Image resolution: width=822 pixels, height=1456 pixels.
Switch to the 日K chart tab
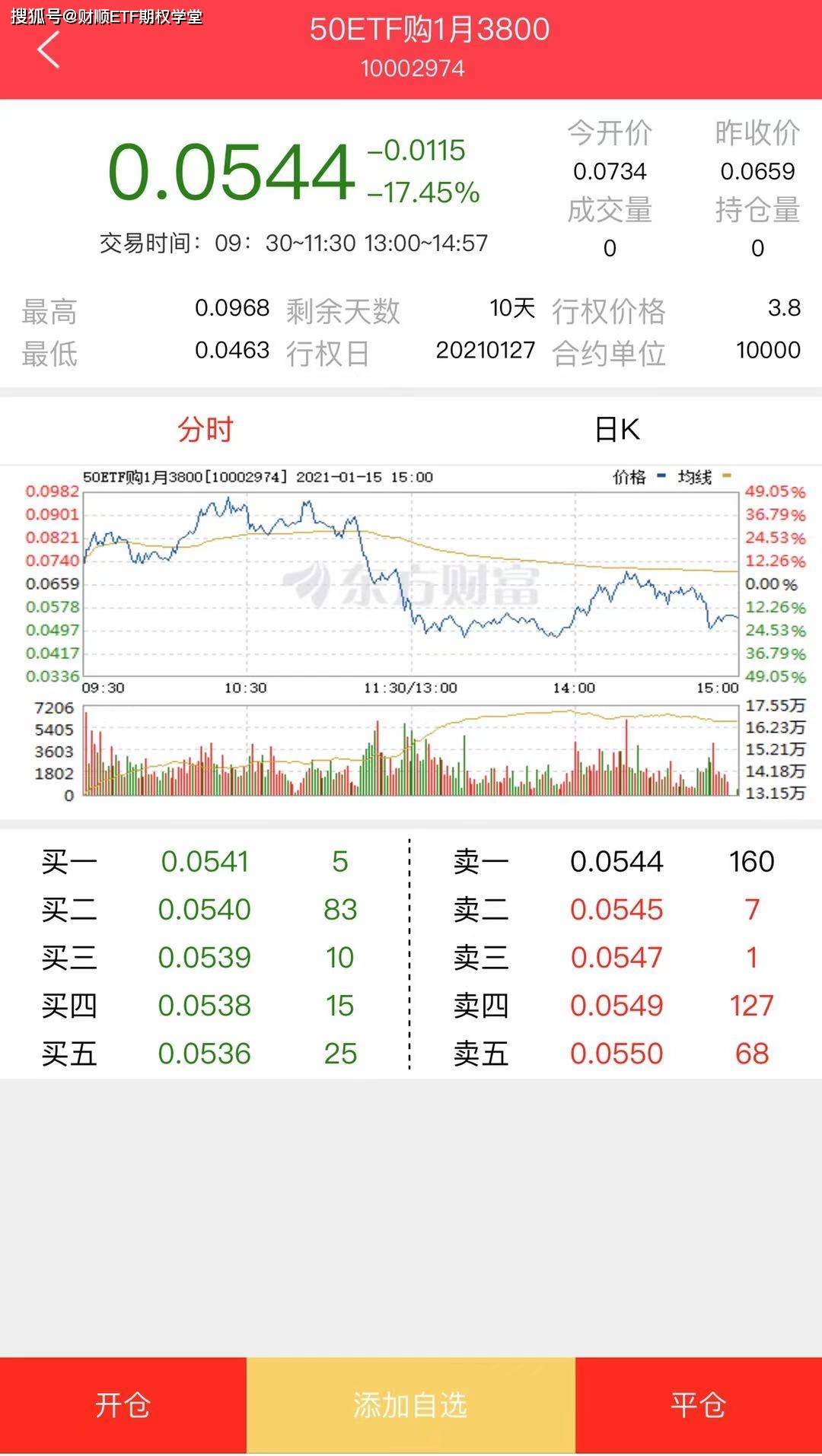(616, 430)
